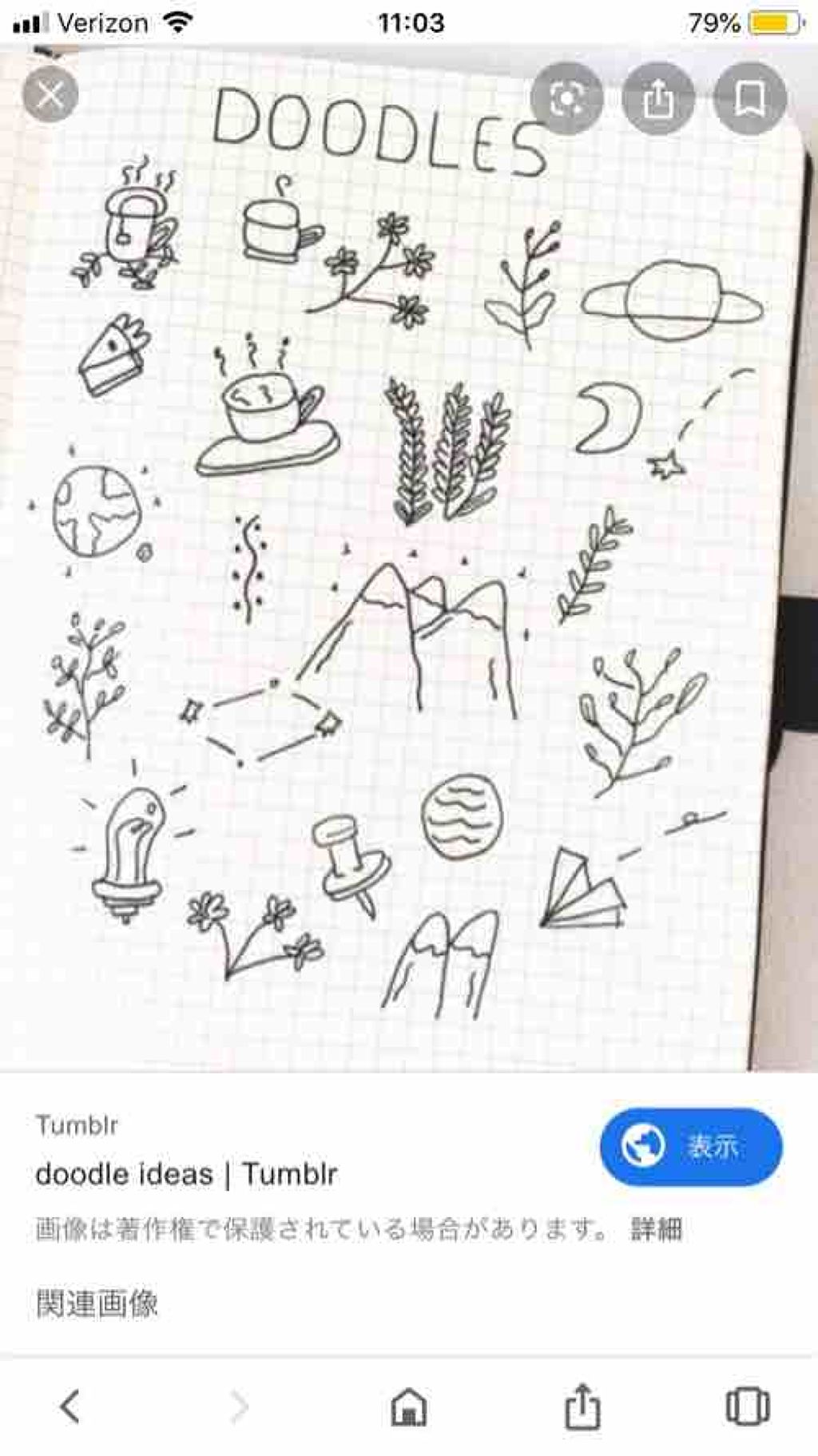Open the browser tabs overview
Image resolution: width=818 pixels, height=1456 pixels.
(748, 1406)
